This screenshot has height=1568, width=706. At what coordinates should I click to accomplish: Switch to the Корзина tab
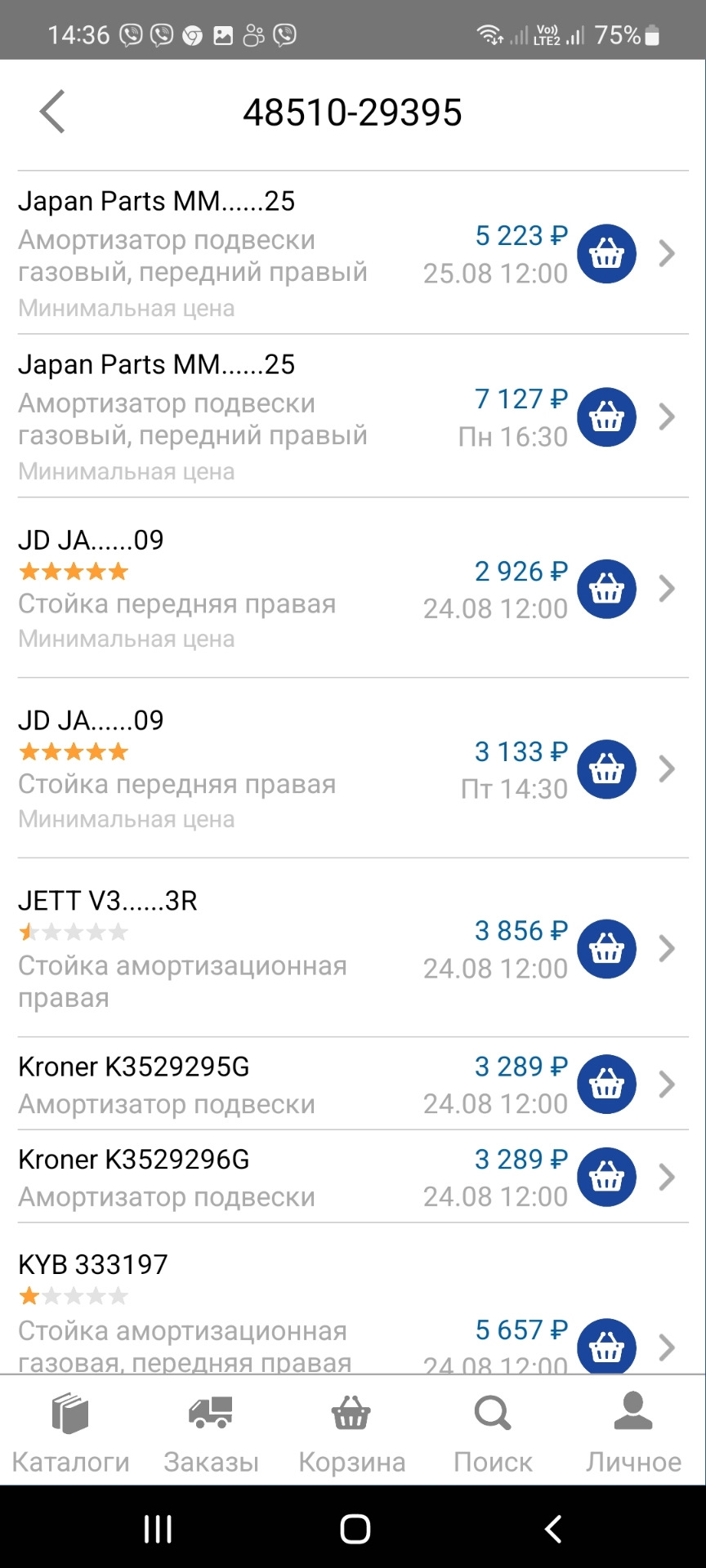click(x=351, y=1429)
